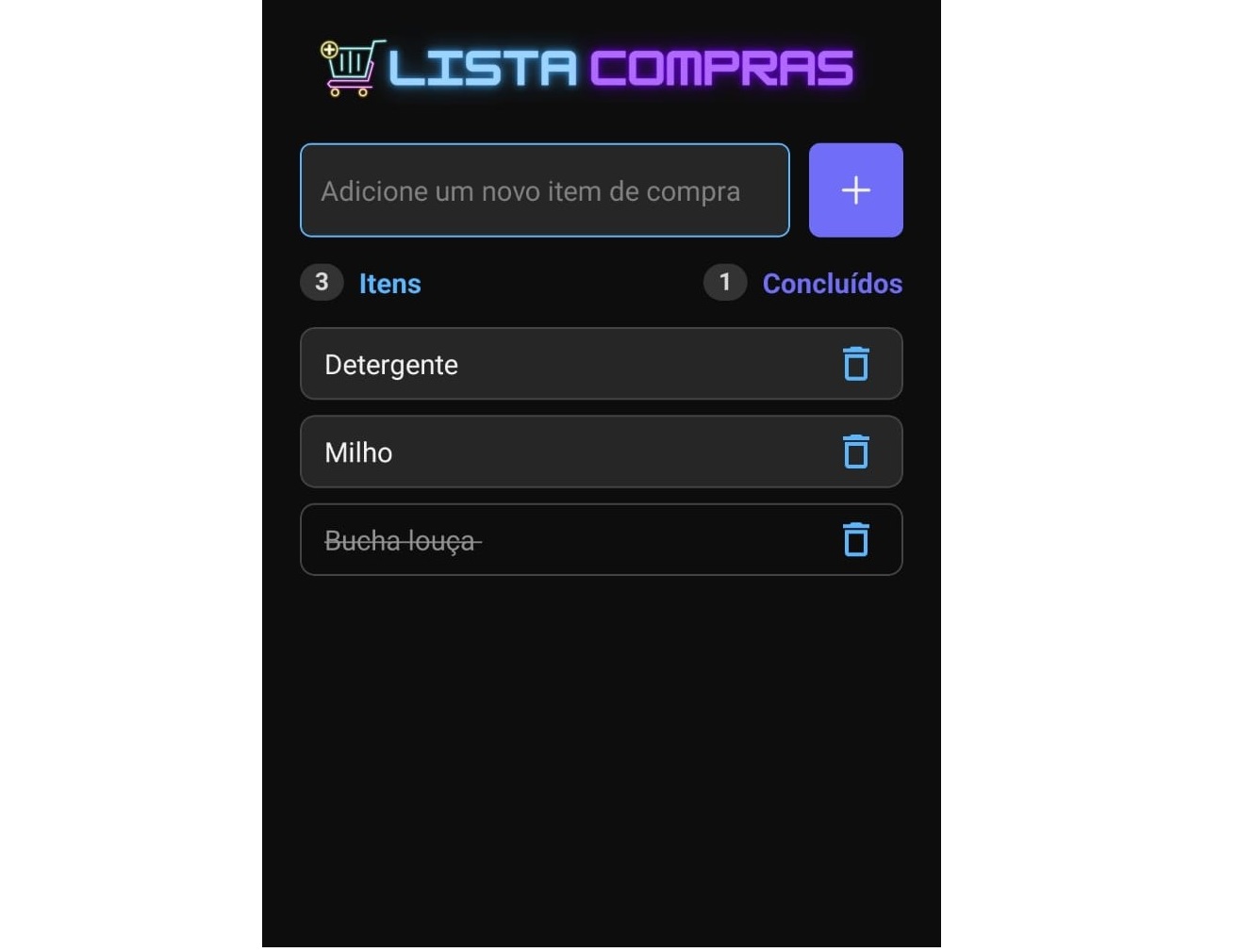Remove Bucha louça using trash icon

click(x=855, y=540)
